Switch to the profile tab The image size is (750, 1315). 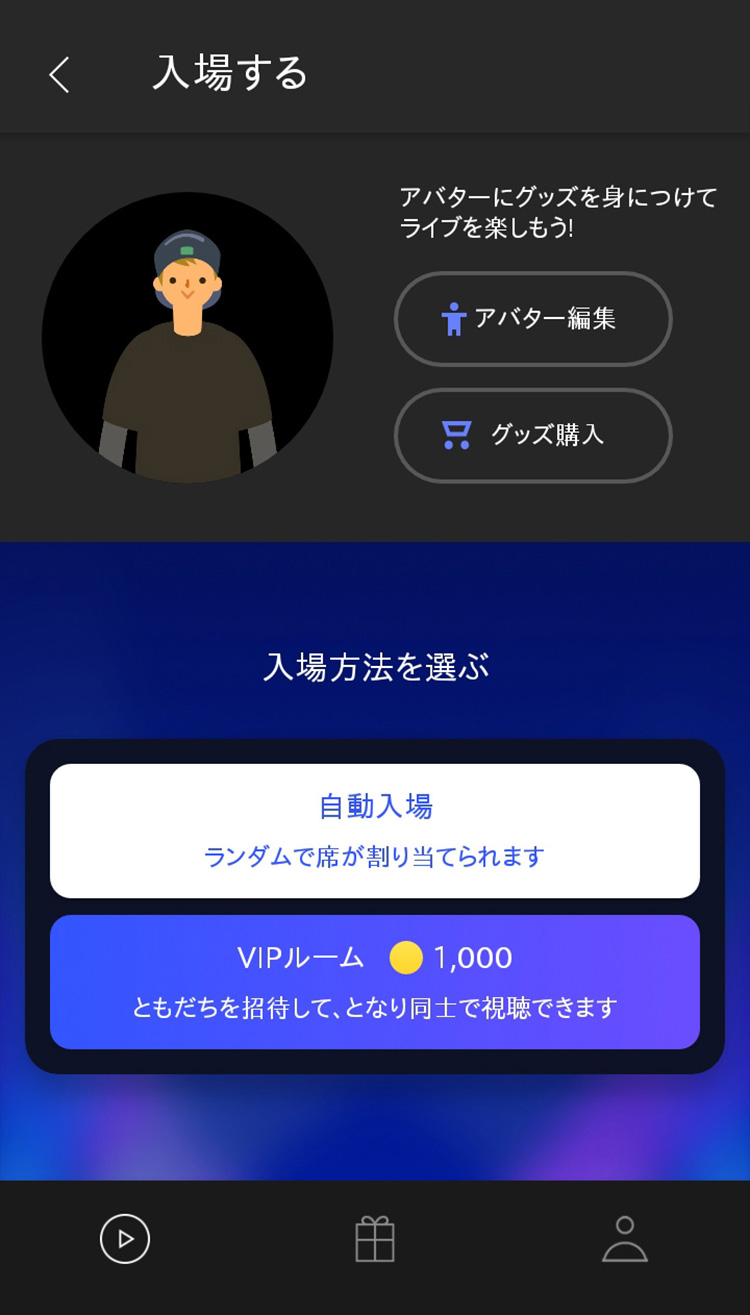tap(625, 1239)
